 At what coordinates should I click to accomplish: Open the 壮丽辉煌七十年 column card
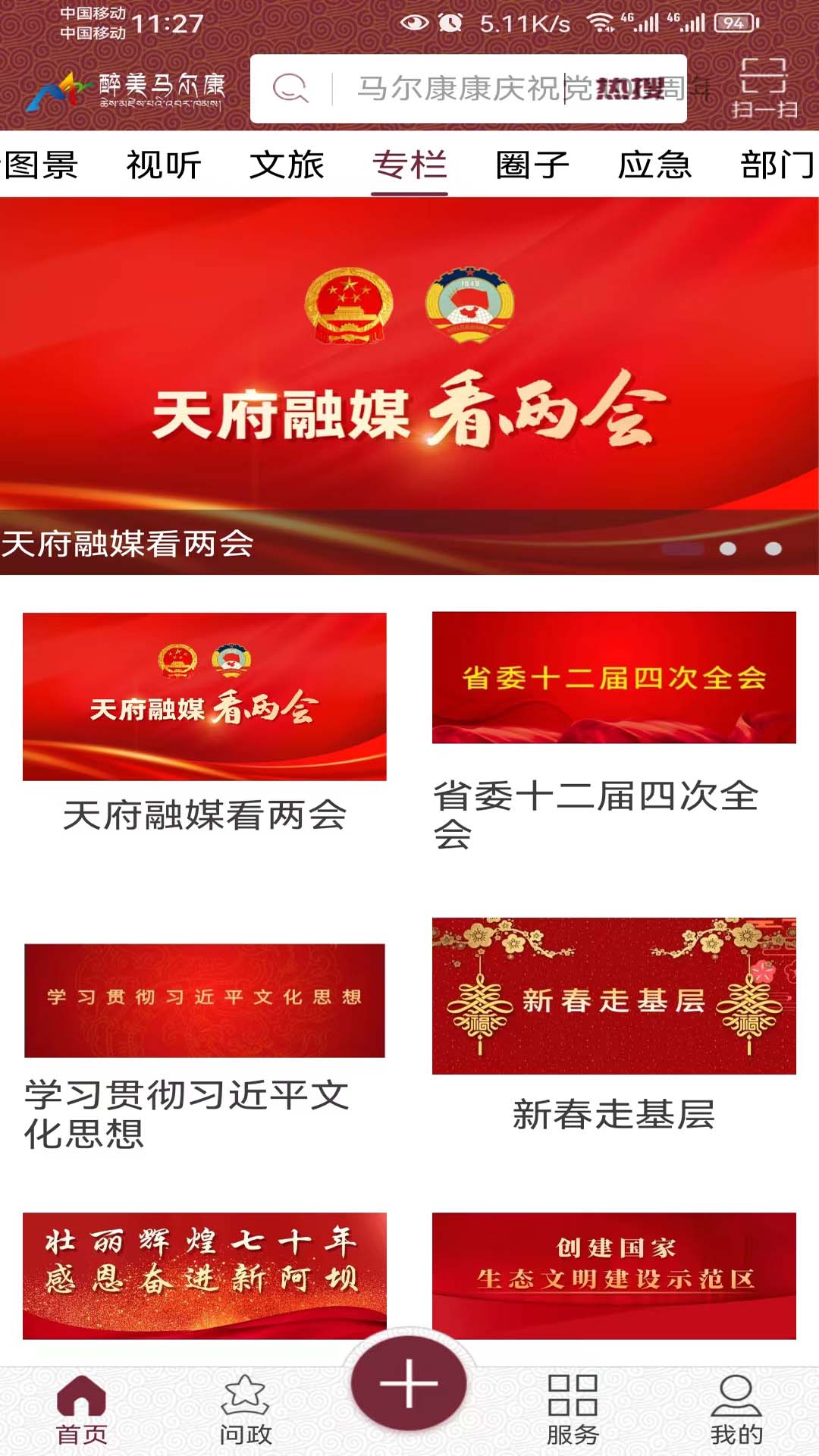coord(205,1274)
